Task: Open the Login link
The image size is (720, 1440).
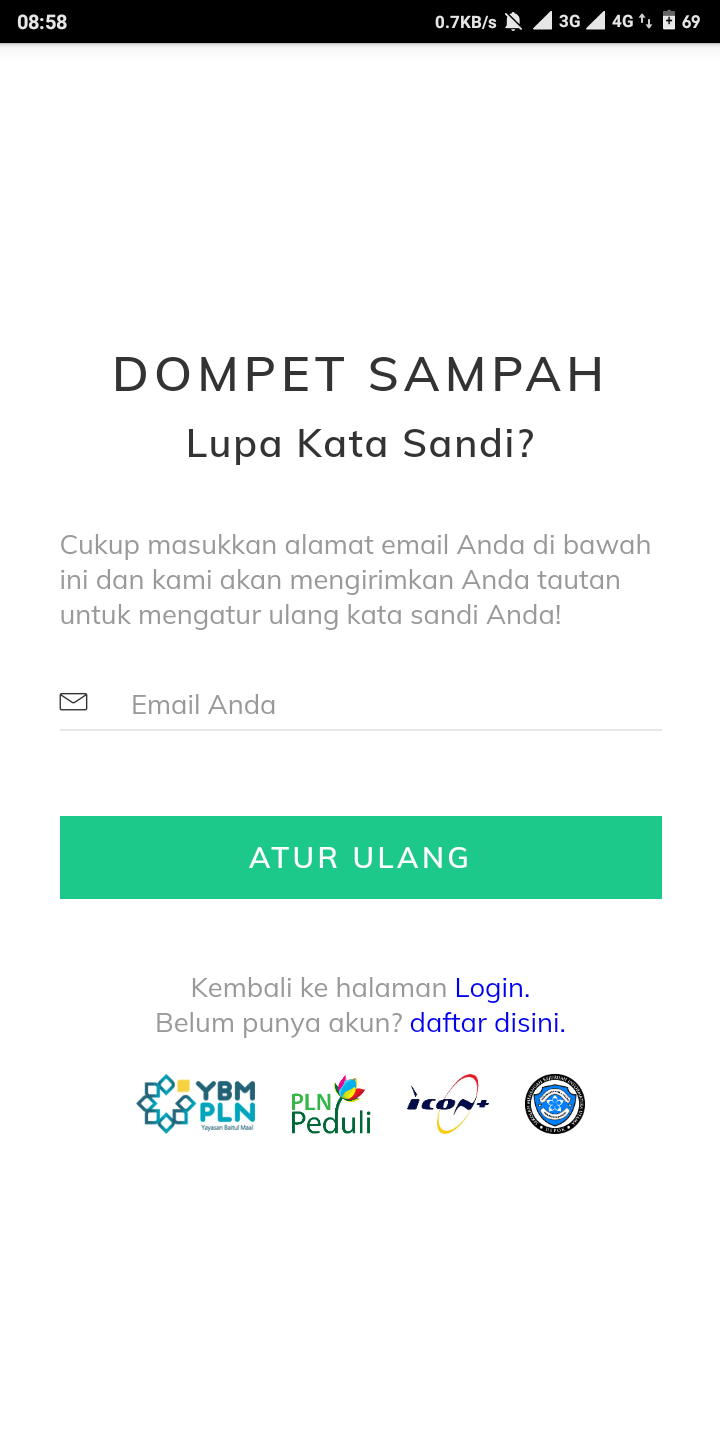Action: tap(491, 988)
